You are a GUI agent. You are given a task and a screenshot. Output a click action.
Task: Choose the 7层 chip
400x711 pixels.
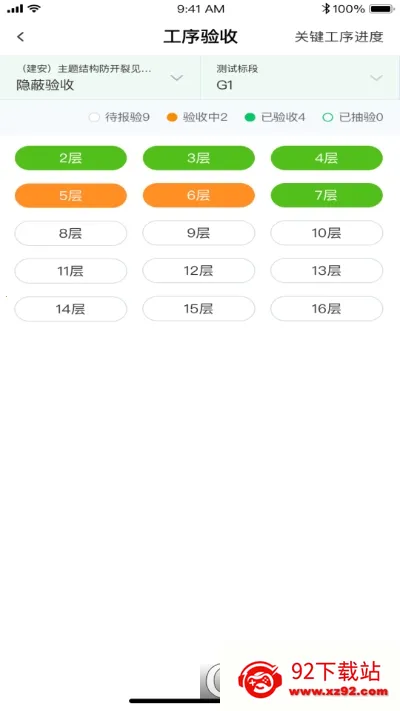tap(327, 195)
